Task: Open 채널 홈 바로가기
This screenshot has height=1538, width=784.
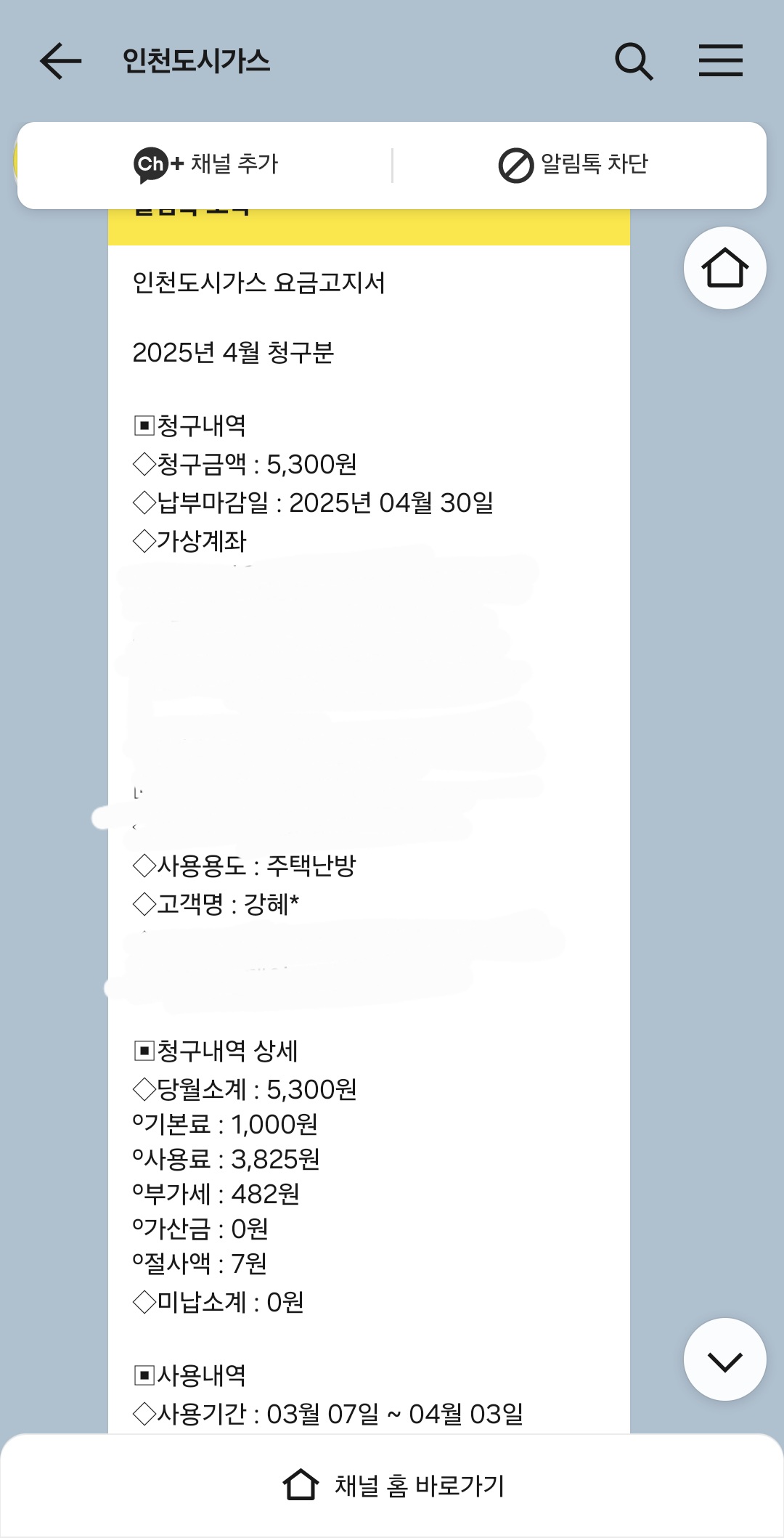Action: click(x=393, y=1486)
